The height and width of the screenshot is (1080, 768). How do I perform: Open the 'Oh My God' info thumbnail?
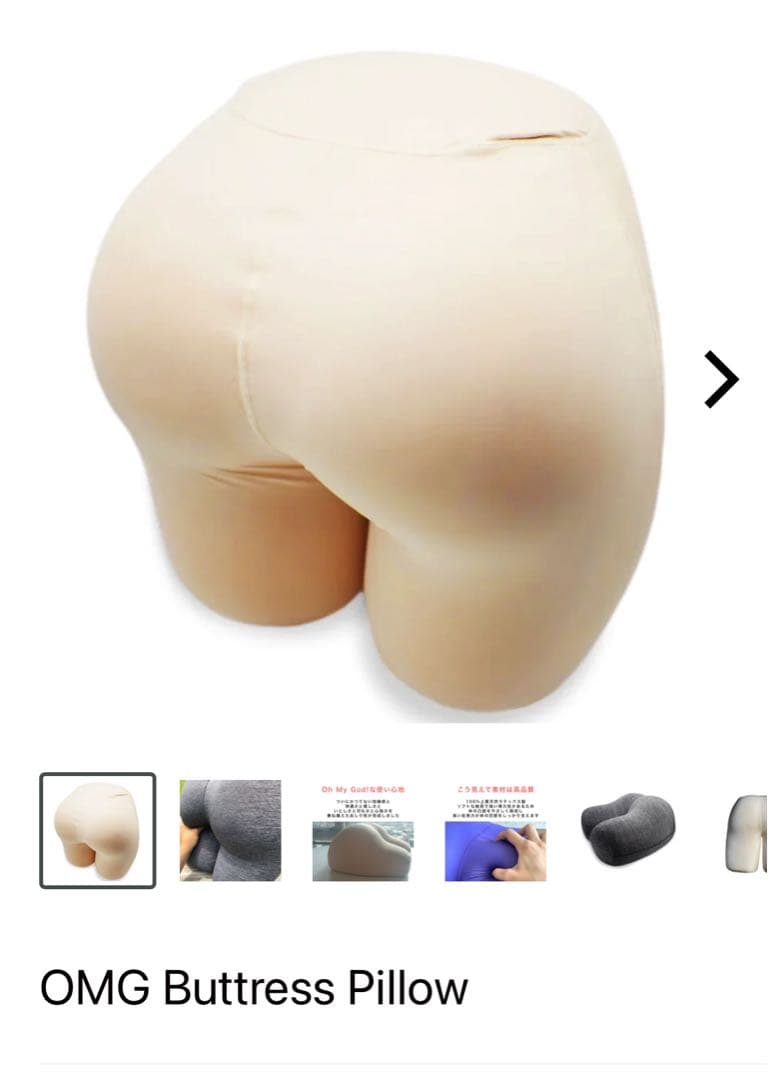(362, 830)
